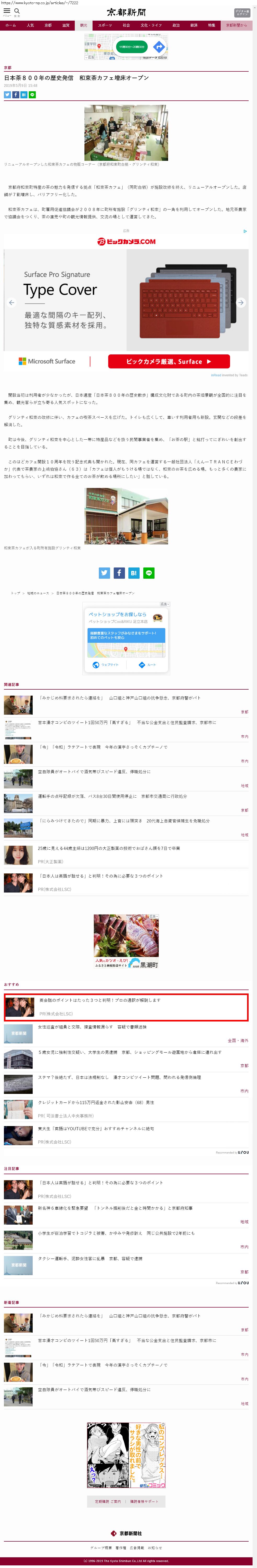Tap ビックカメラ厳選、Surface red button
The height and width of the screenshot is (1568, 257).
pos(169,361)
